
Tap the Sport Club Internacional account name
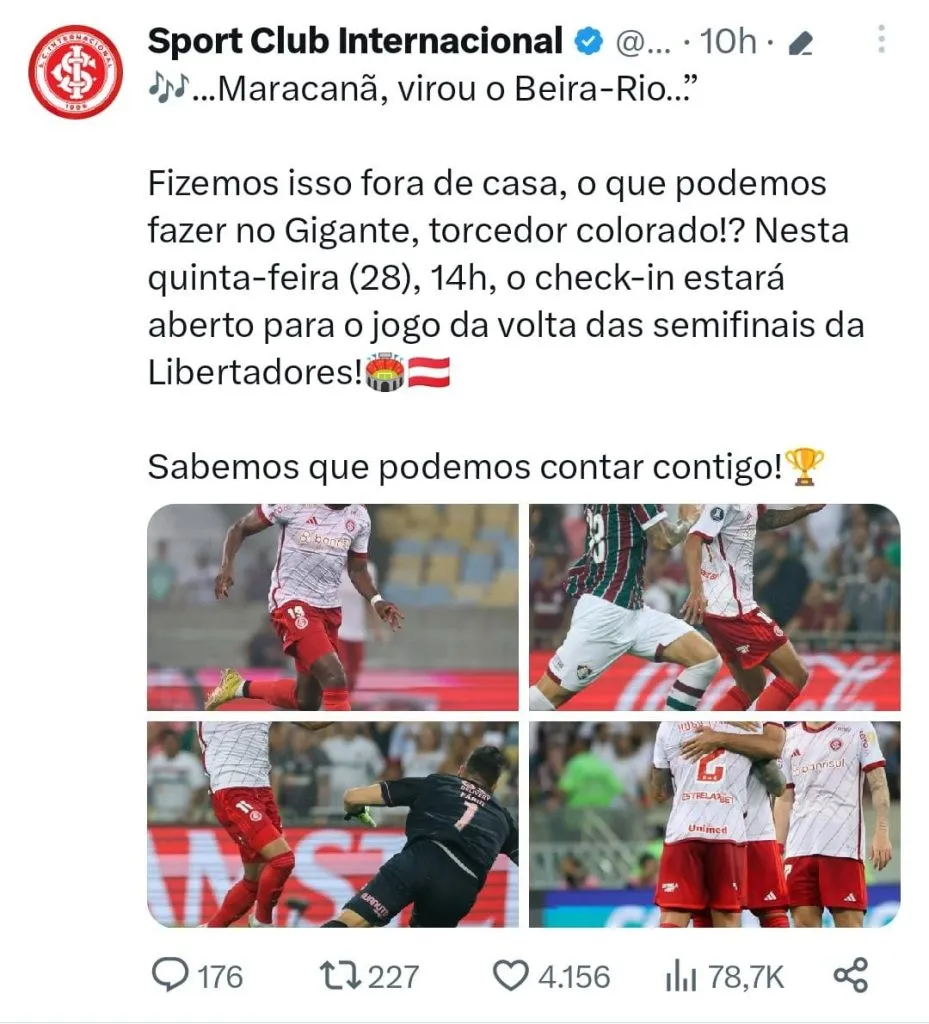point(355,41)
